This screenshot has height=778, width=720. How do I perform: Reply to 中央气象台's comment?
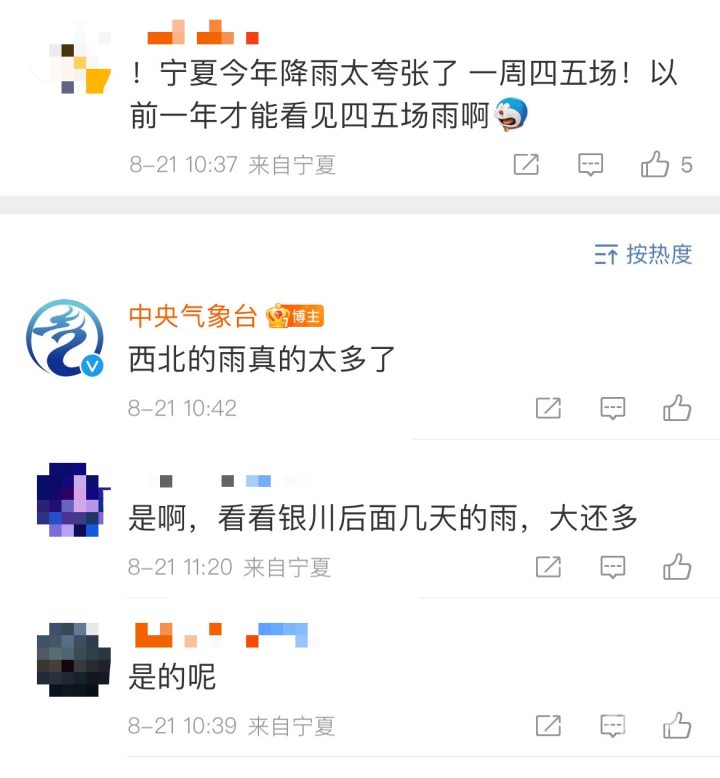pyautogui.click(x=612, y=407)
